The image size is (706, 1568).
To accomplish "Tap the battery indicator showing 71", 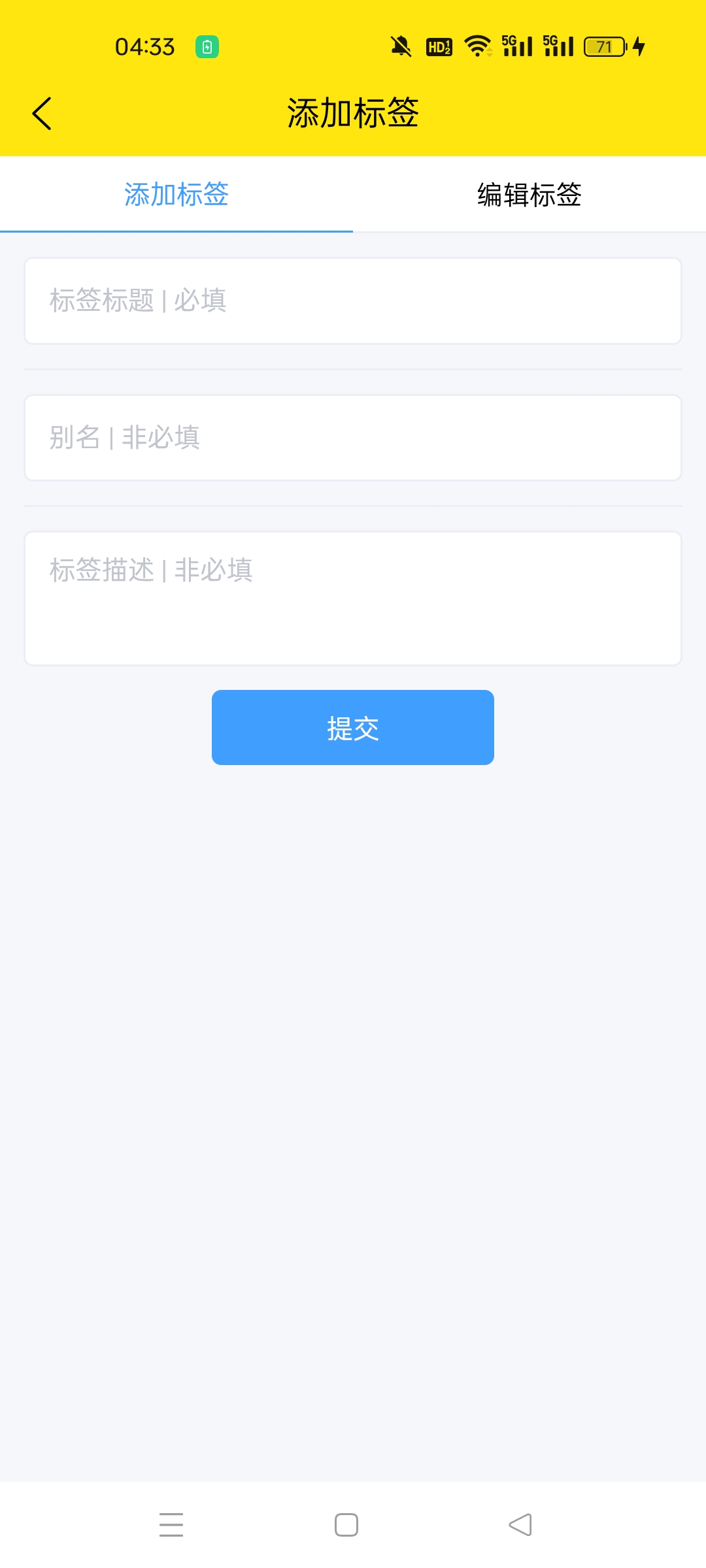I will pyautogui.click(x=603, y=47).
